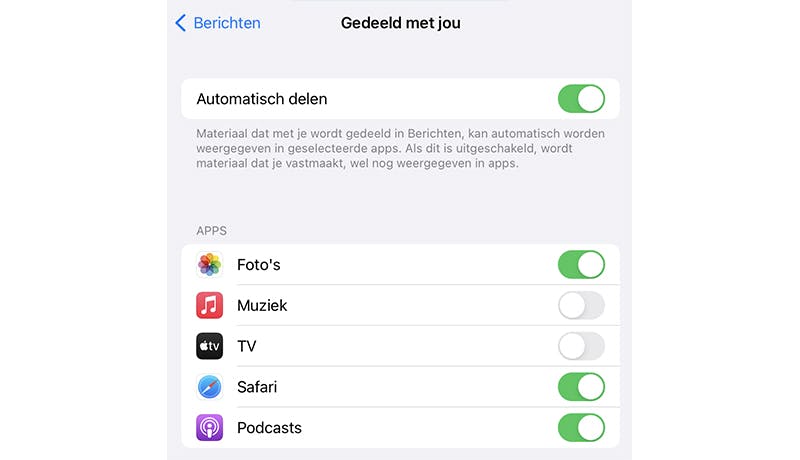Screen dimensions: 800x460
Task: Go back to Berichten settings
Action: point(218,23)
